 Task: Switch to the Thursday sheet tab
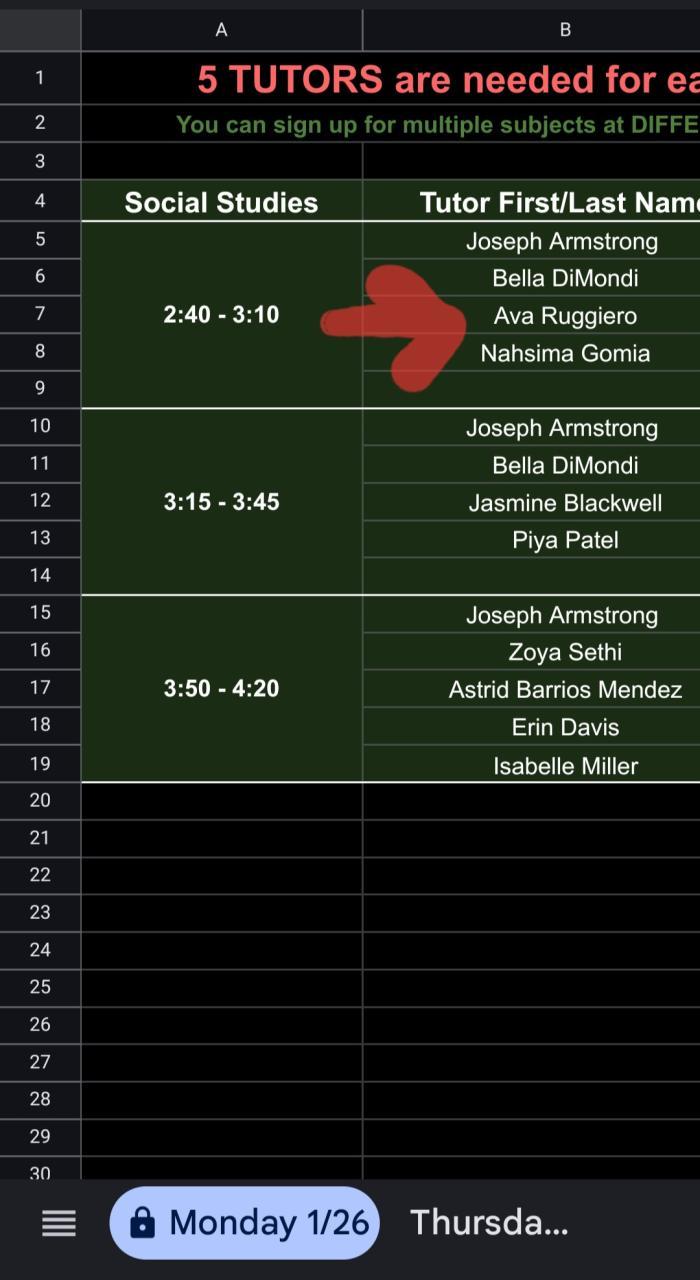tap(489, 1223)
